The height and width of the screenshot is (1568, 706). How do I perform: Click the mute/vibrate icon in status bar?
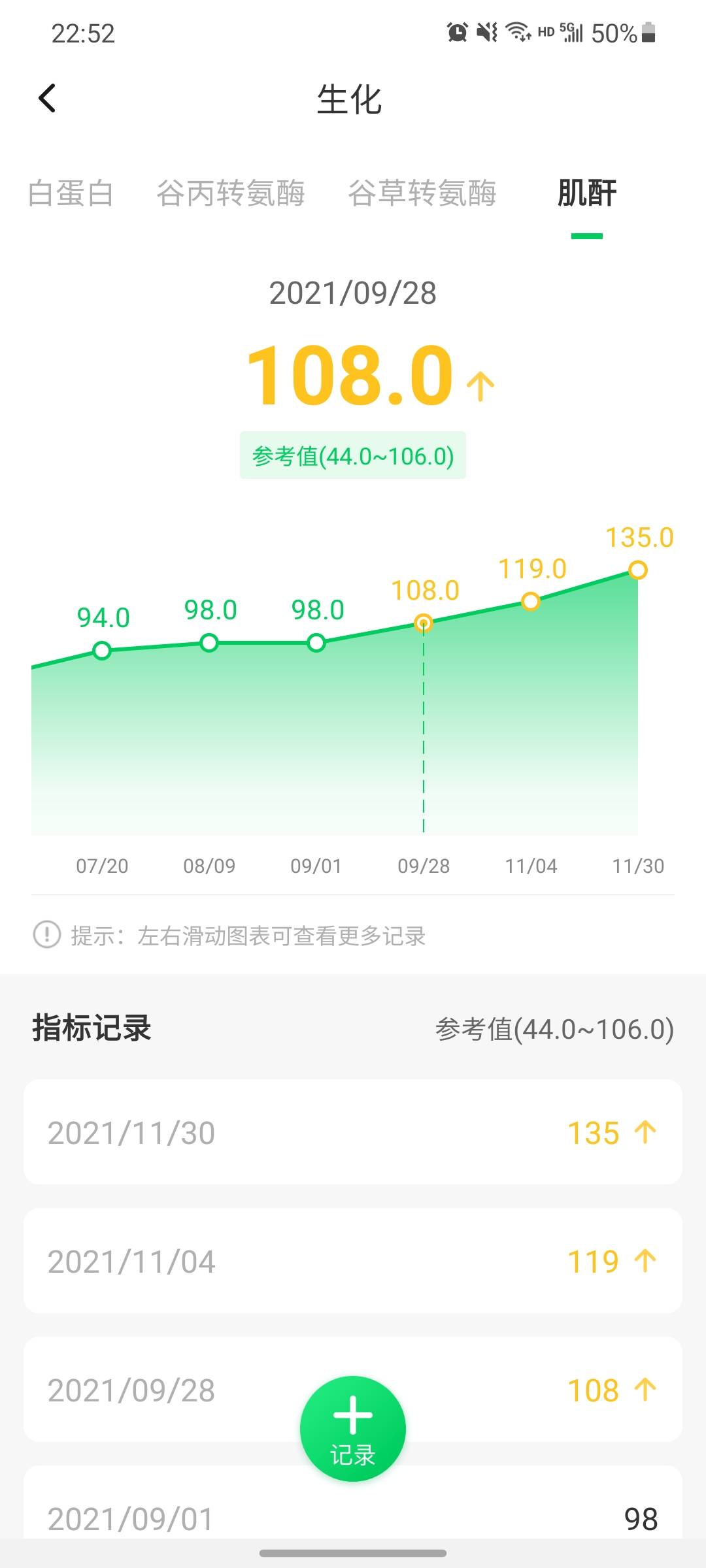(x=487, y=33)
